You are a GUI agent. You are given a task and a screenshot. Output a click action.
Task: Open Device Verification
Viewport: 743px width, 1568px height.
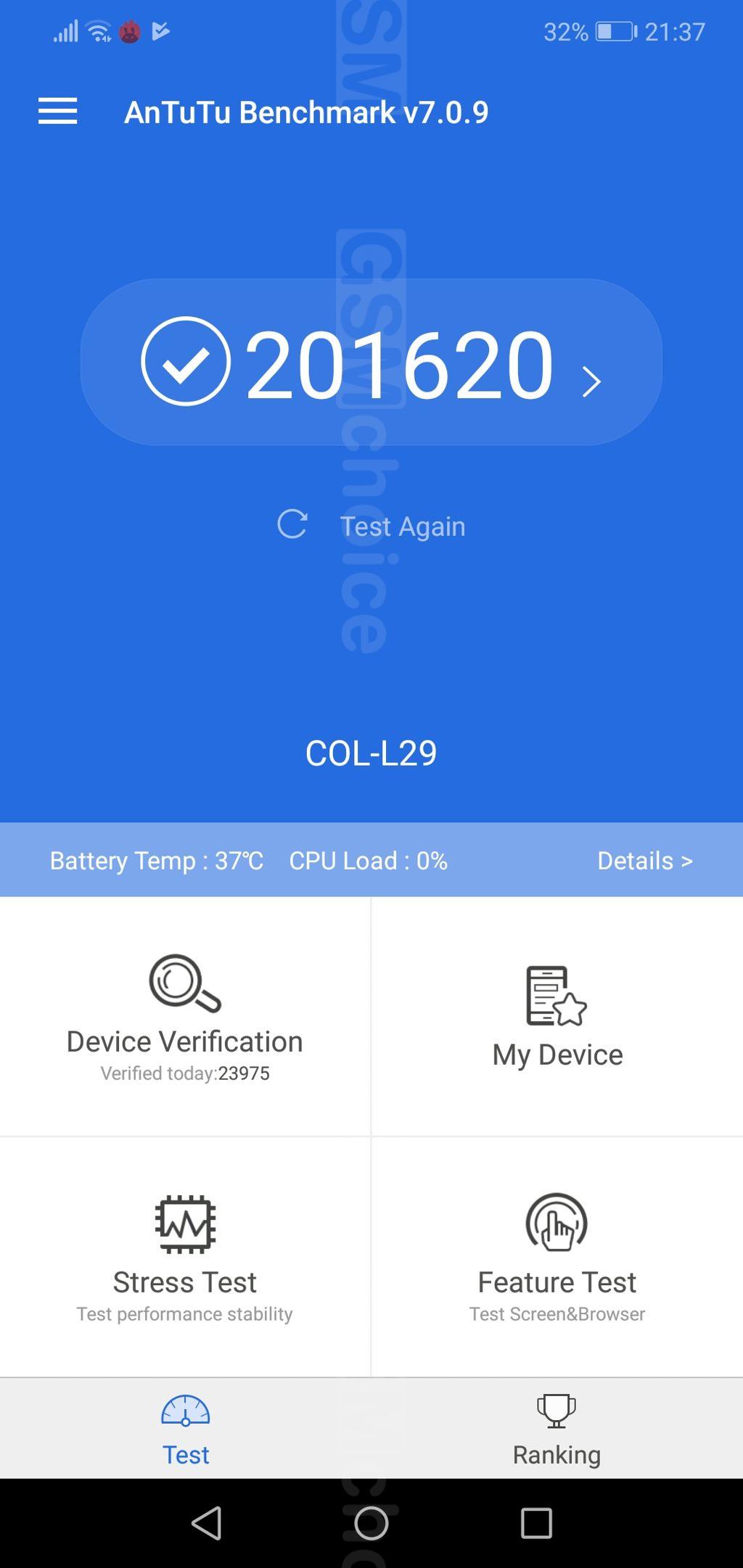185,1017
